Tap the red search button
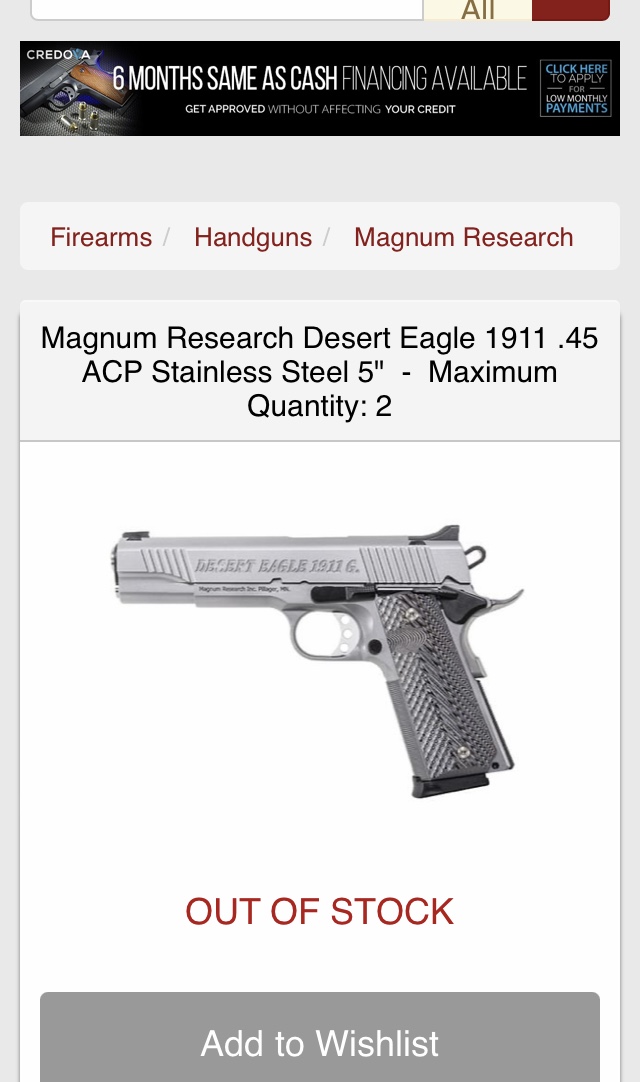Screen dimensions: 640x1082 [x=571, y=10]
